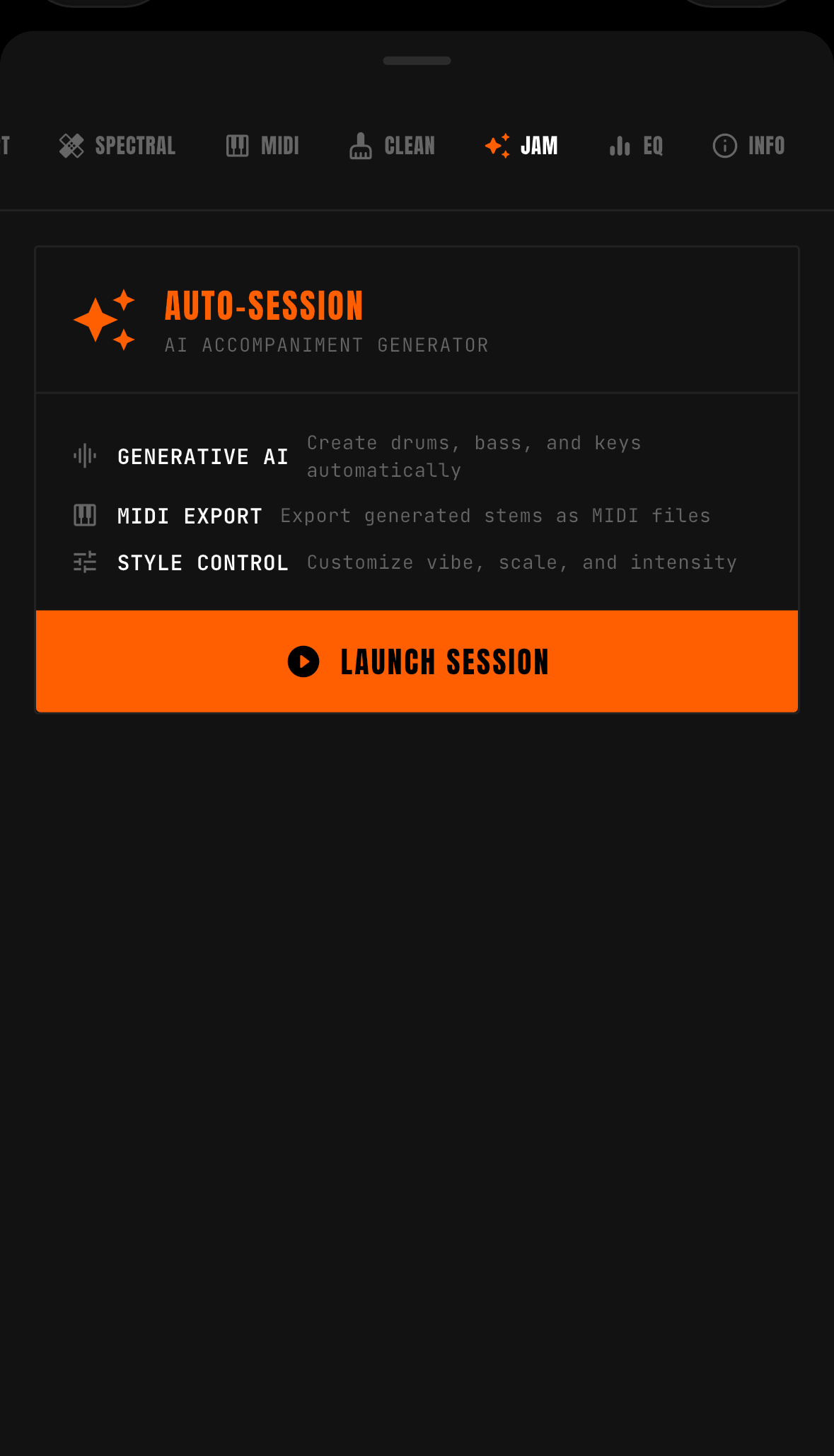Switch to the Spectral tab
Image resolution: width=834 pixels, height=1456 pixels.
117,146
